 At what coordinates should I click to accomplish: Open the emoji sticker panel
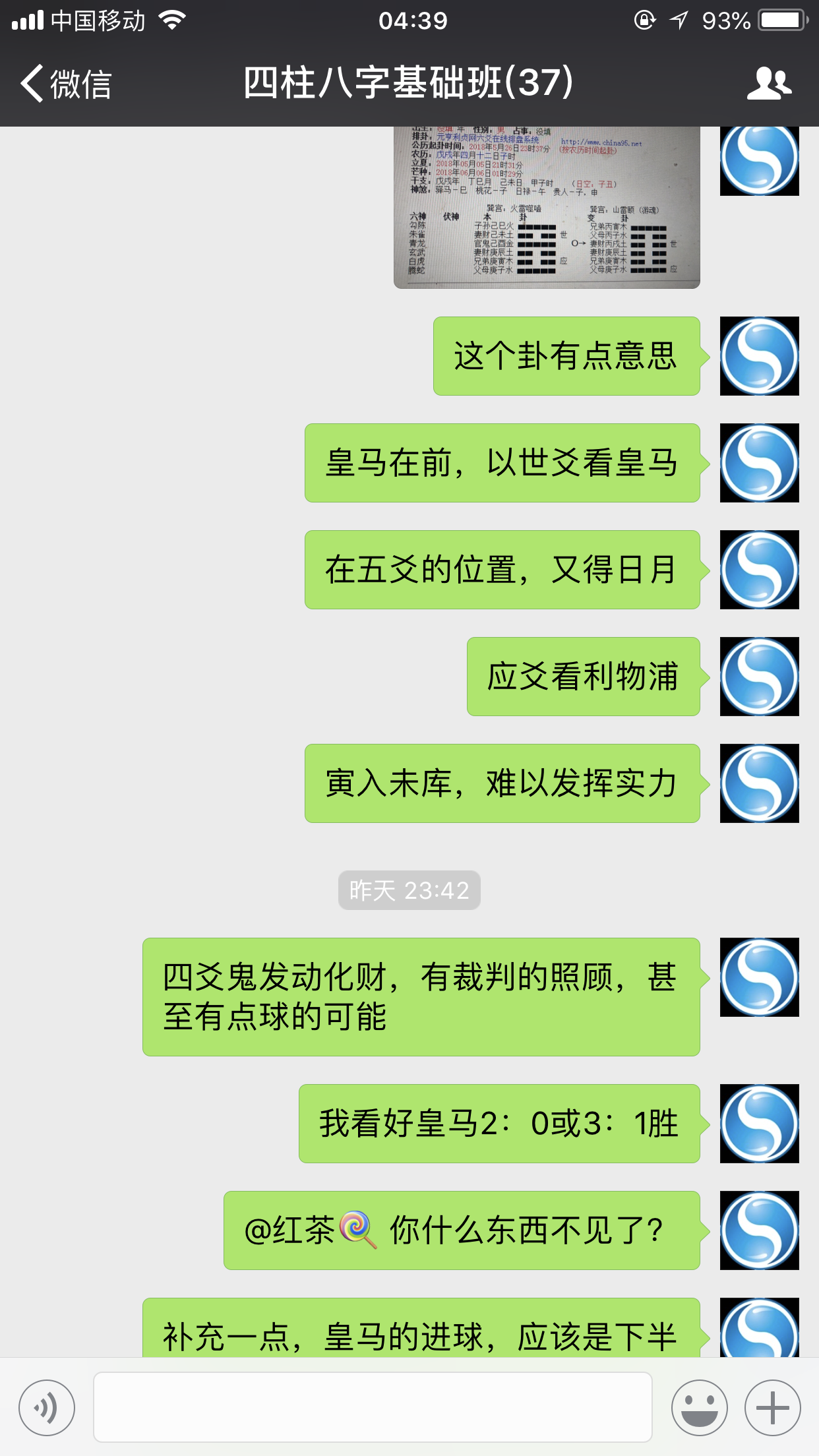point(699,1407)
